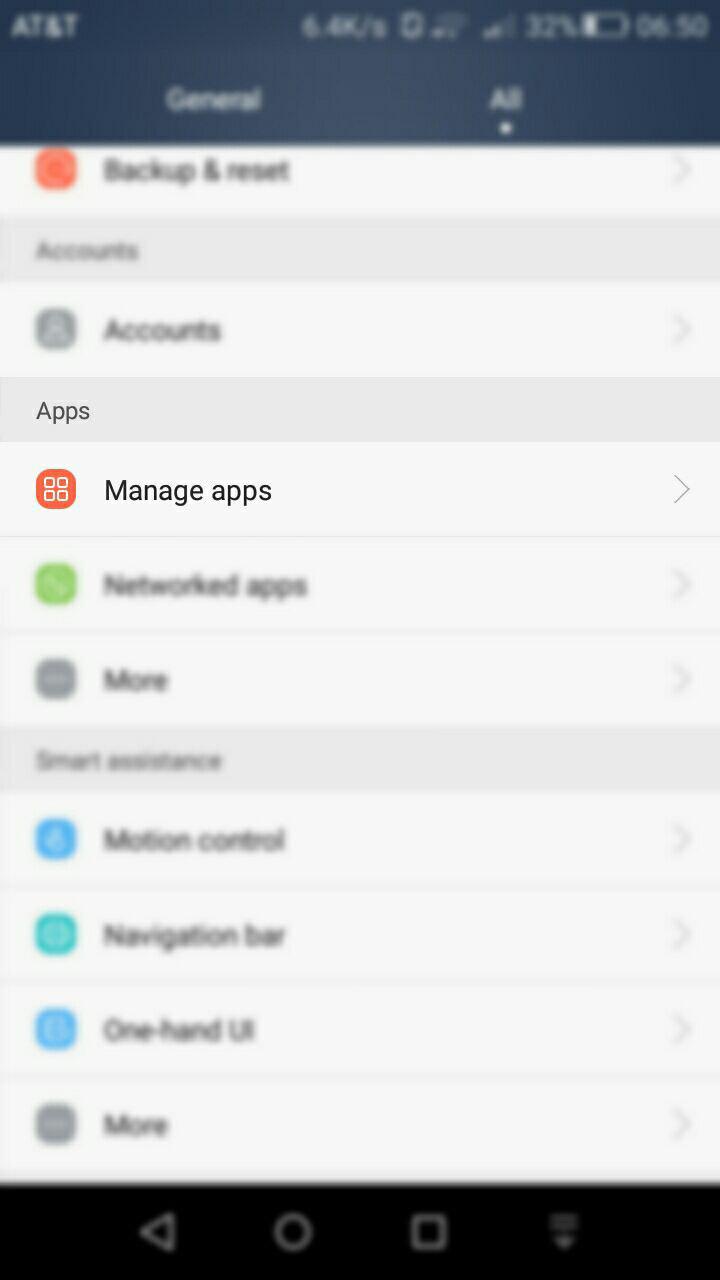This screenshot has height=1280, width=720.
Task: Go back with the system back button
Action: click(158, 1232)
